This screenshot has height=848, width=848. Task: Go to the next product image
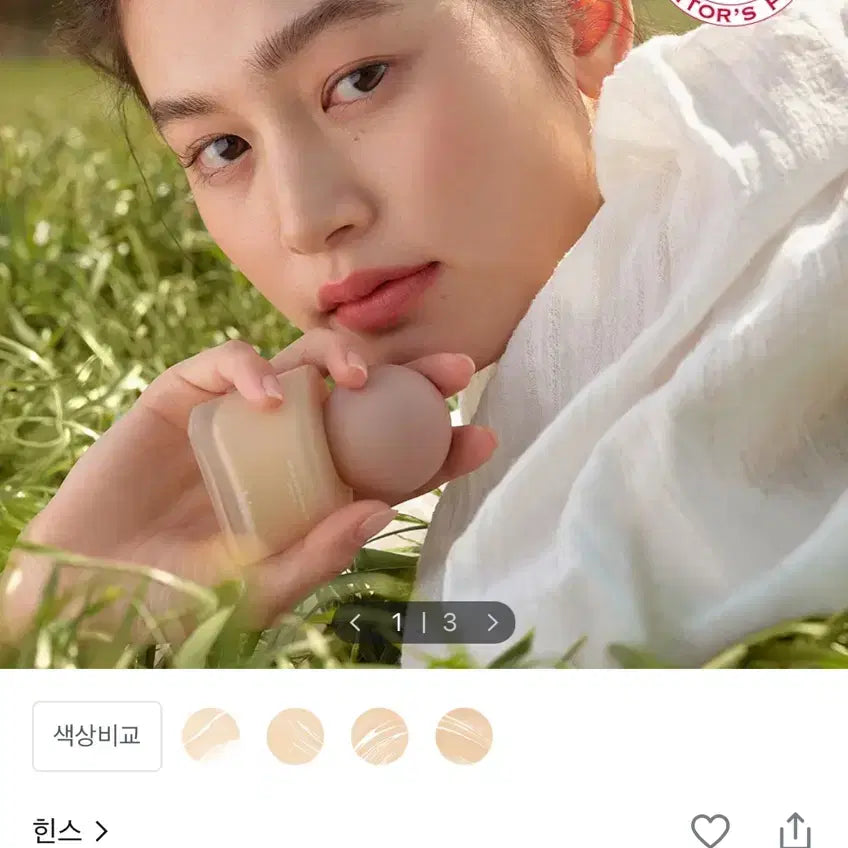click(x=492, y=623)
